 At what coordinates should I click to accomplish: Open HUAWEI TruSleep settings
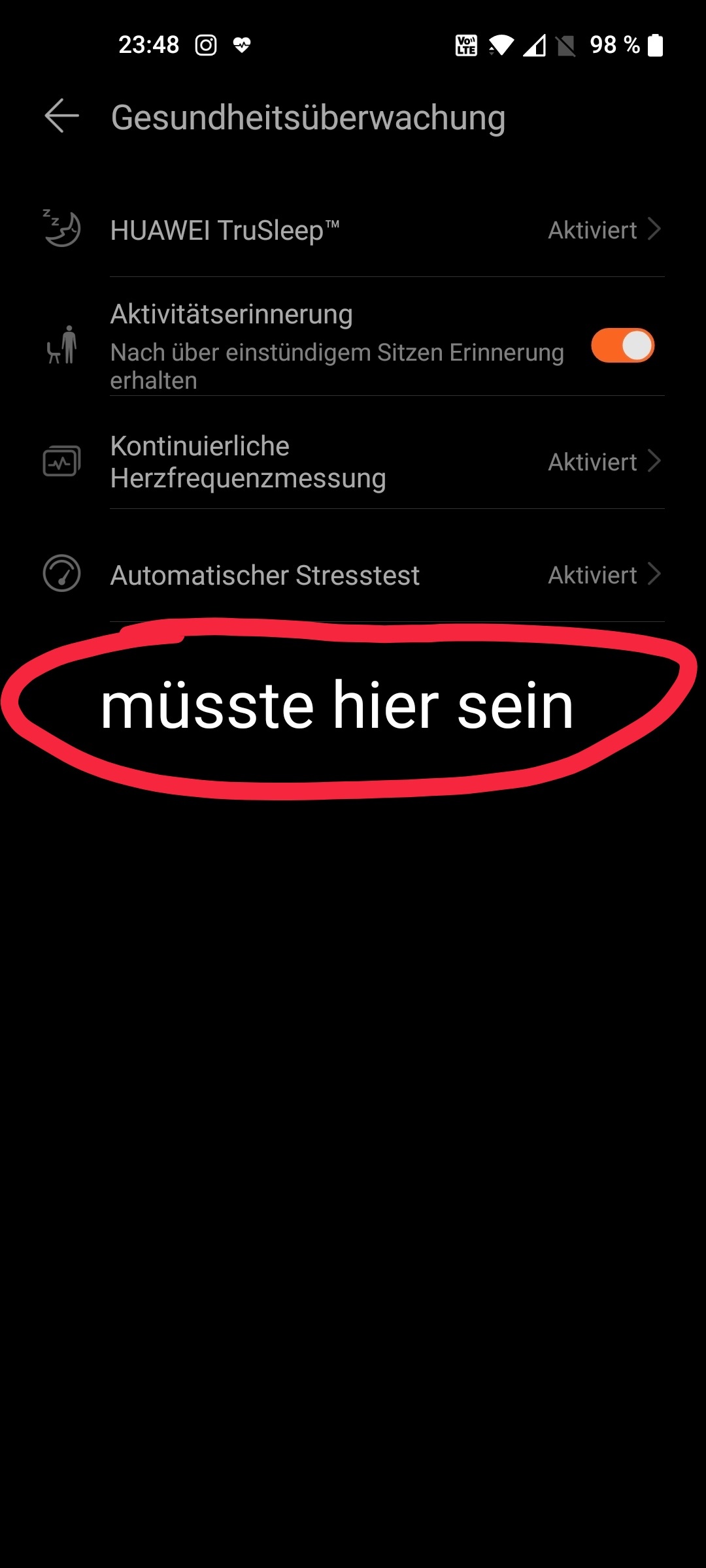point(353,230)
